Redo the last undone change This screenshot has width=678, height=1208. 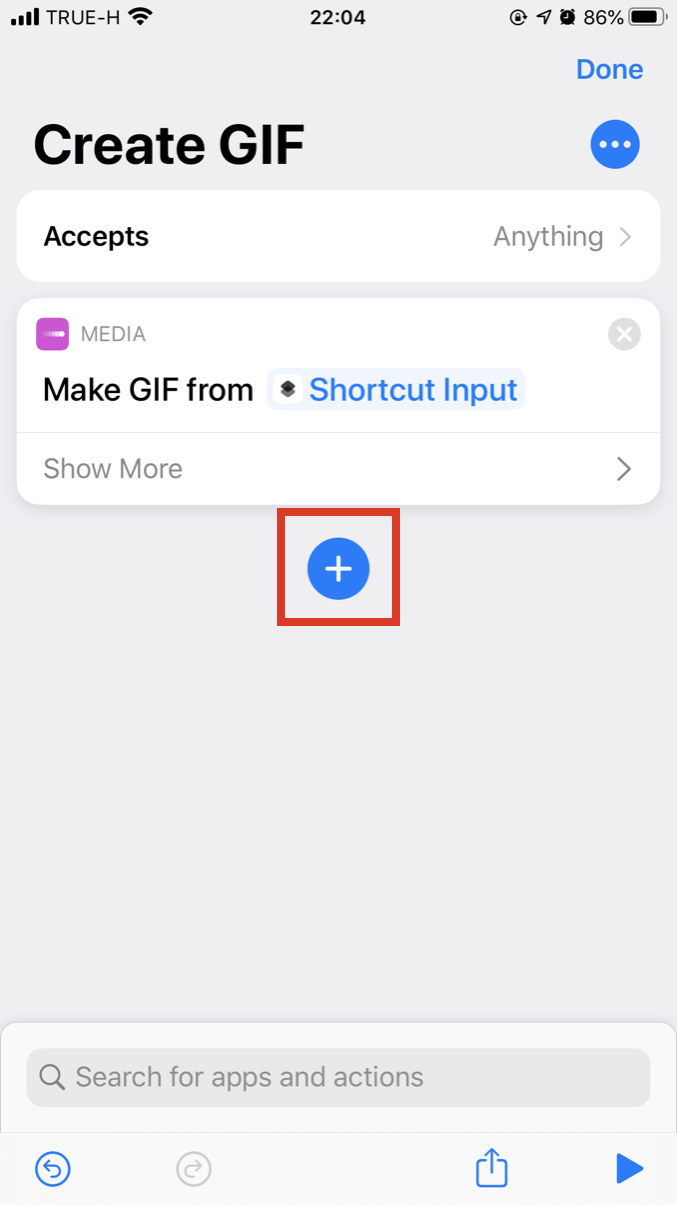point(194,1168)
